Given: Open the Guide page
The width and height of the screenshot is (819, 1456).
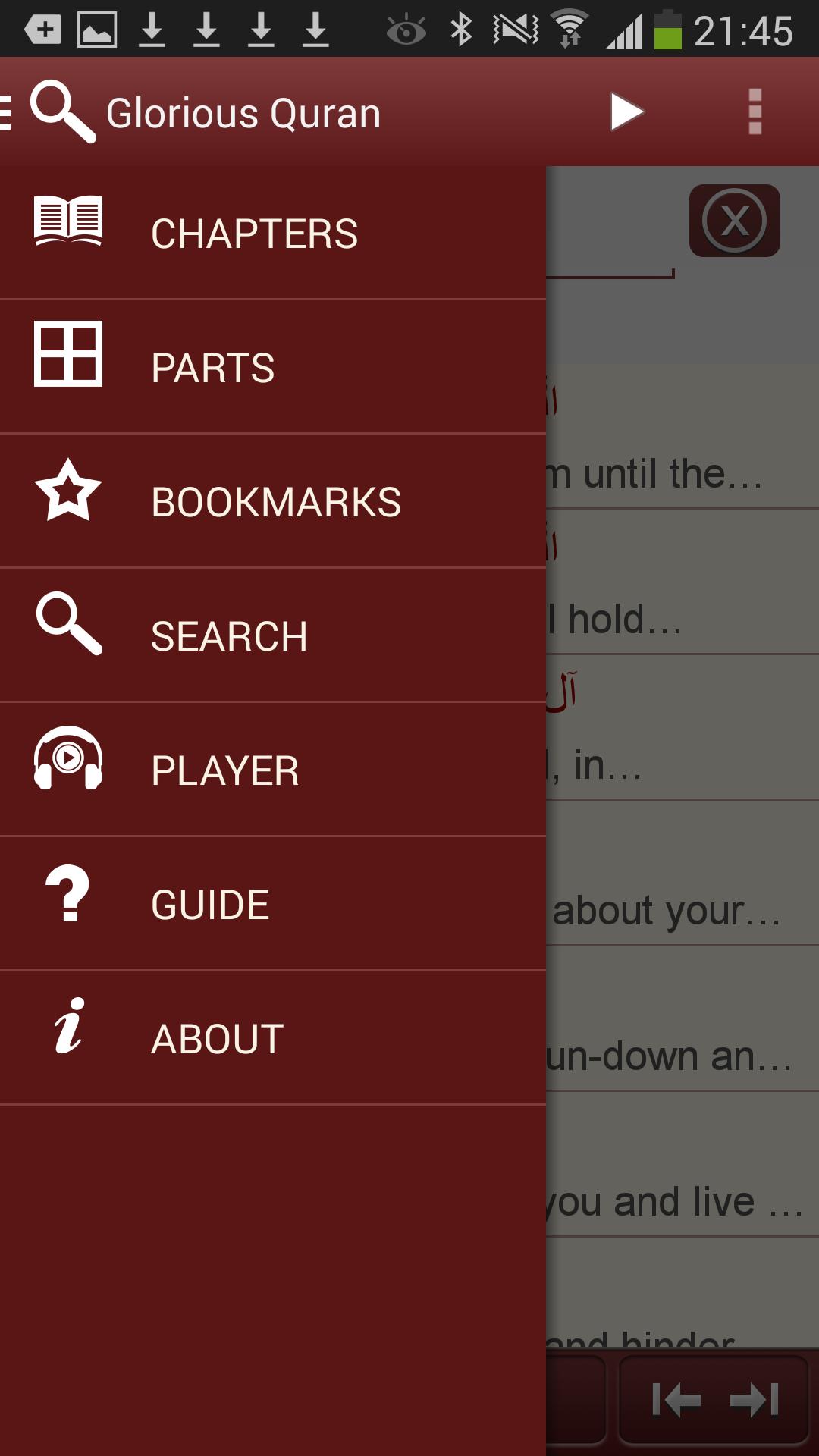Looking at the screenshot, I should point(273,904).
